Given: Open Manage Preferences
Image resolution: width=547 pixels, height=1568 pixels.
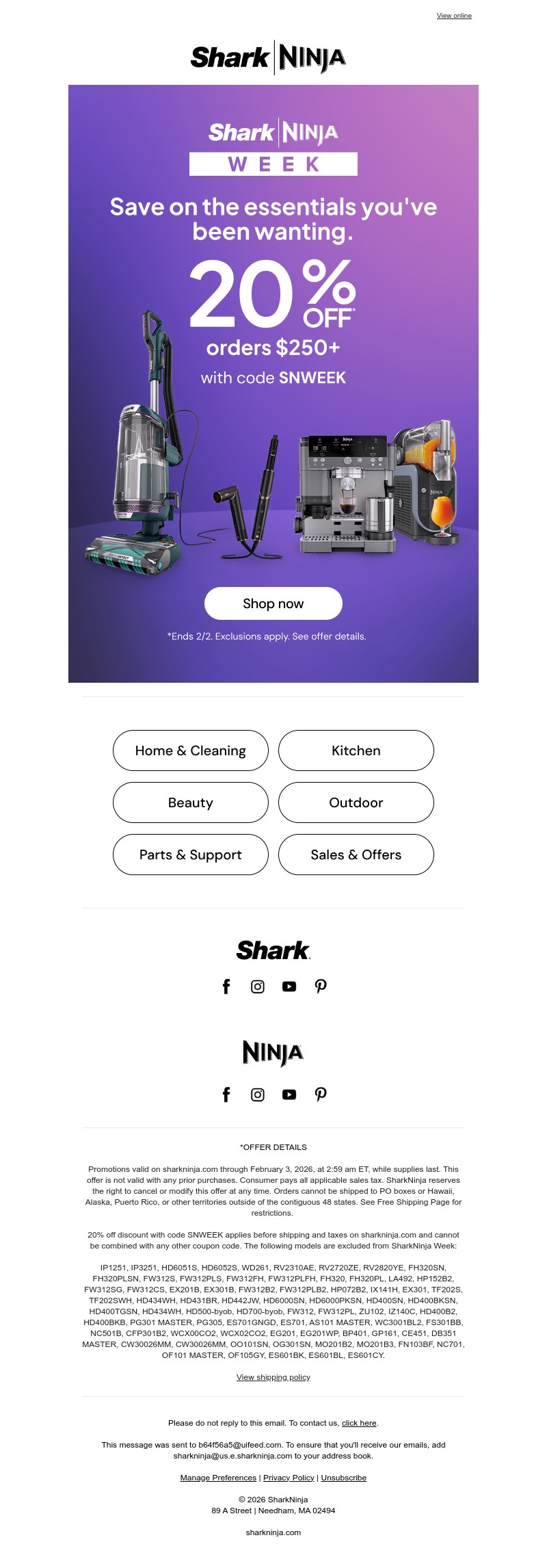Looking at the screenshot, I should pos(218,1478).
